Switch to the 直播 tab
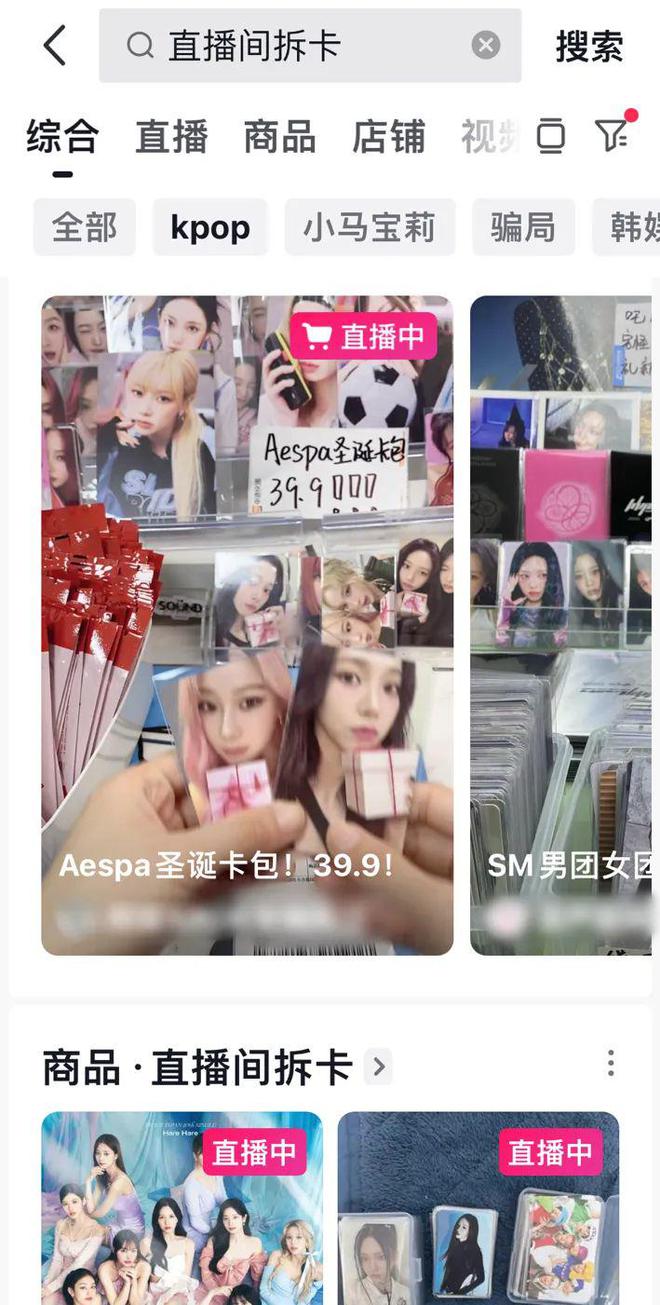The height and width of the screenshot is (1305, 660). point(172,137)
